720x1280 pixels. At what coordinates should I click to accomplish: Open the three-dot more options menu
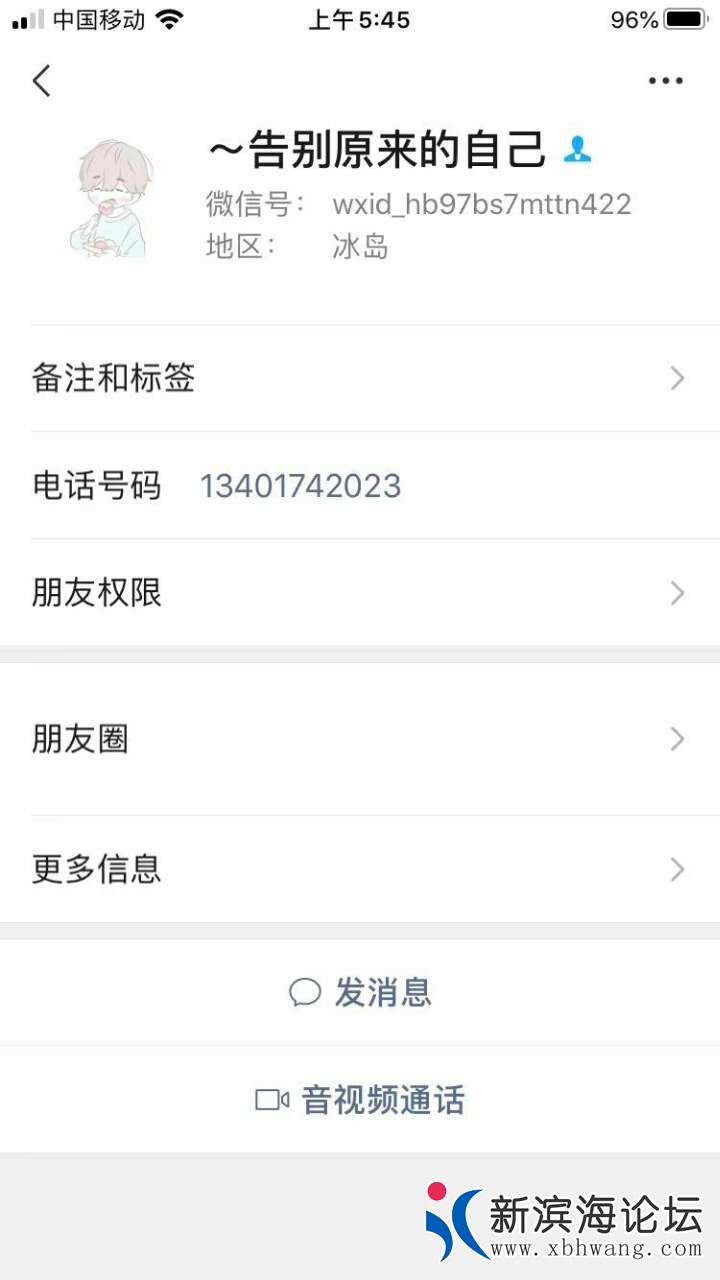click(x=665, y=81)
